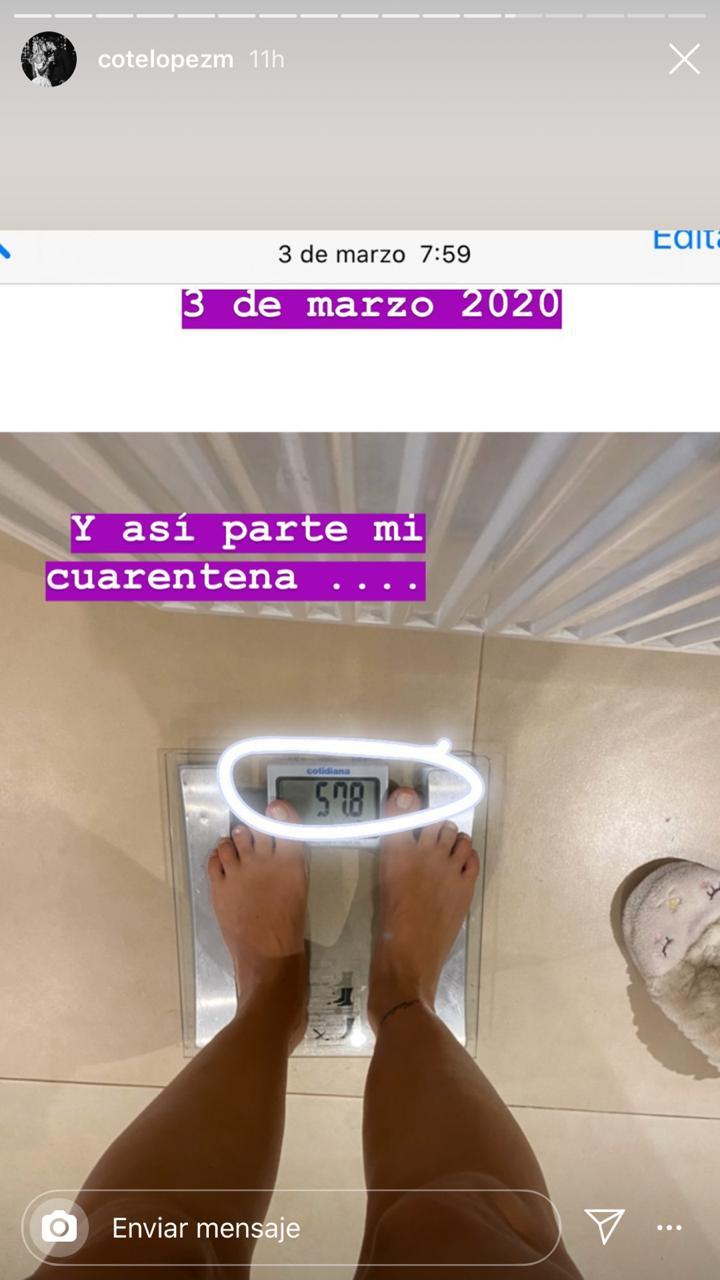Open the story's more options menu
Image resolution: width=720 pixels, height=1280 pixels.
pyautogui.click(x=669, y=1227)
